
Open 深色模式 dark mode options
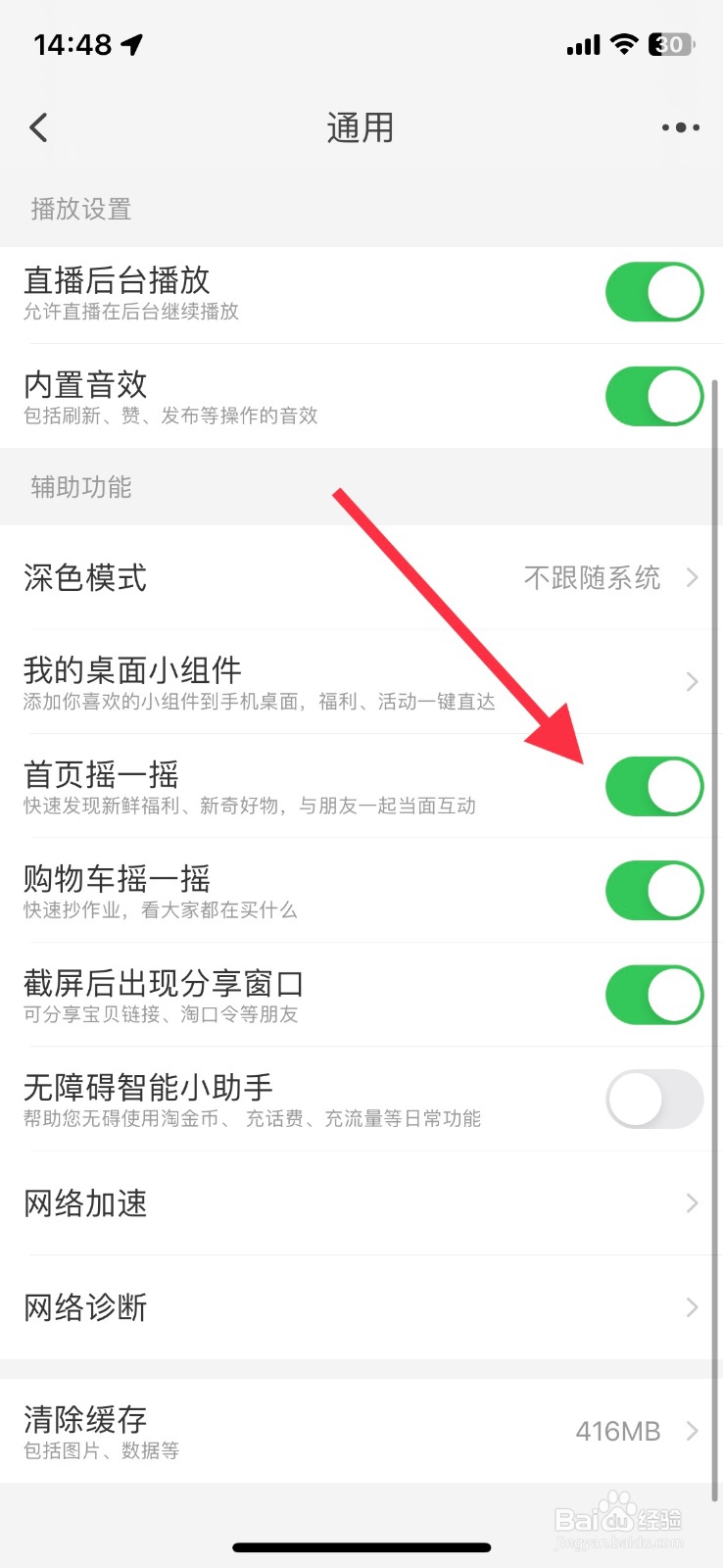click(361, 578)
